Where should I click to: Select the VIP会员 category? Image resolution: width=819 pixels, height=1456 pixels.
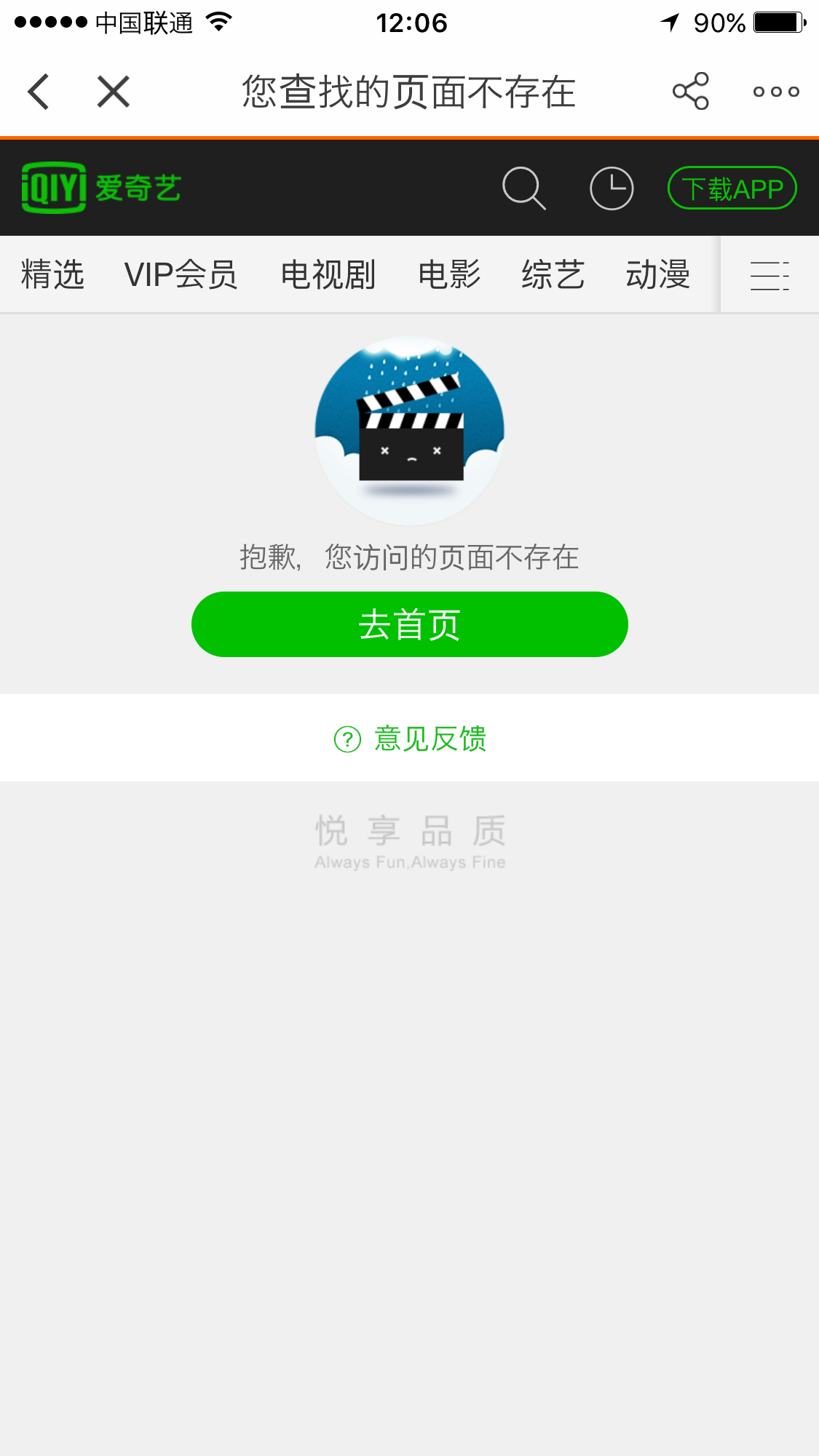183,275
